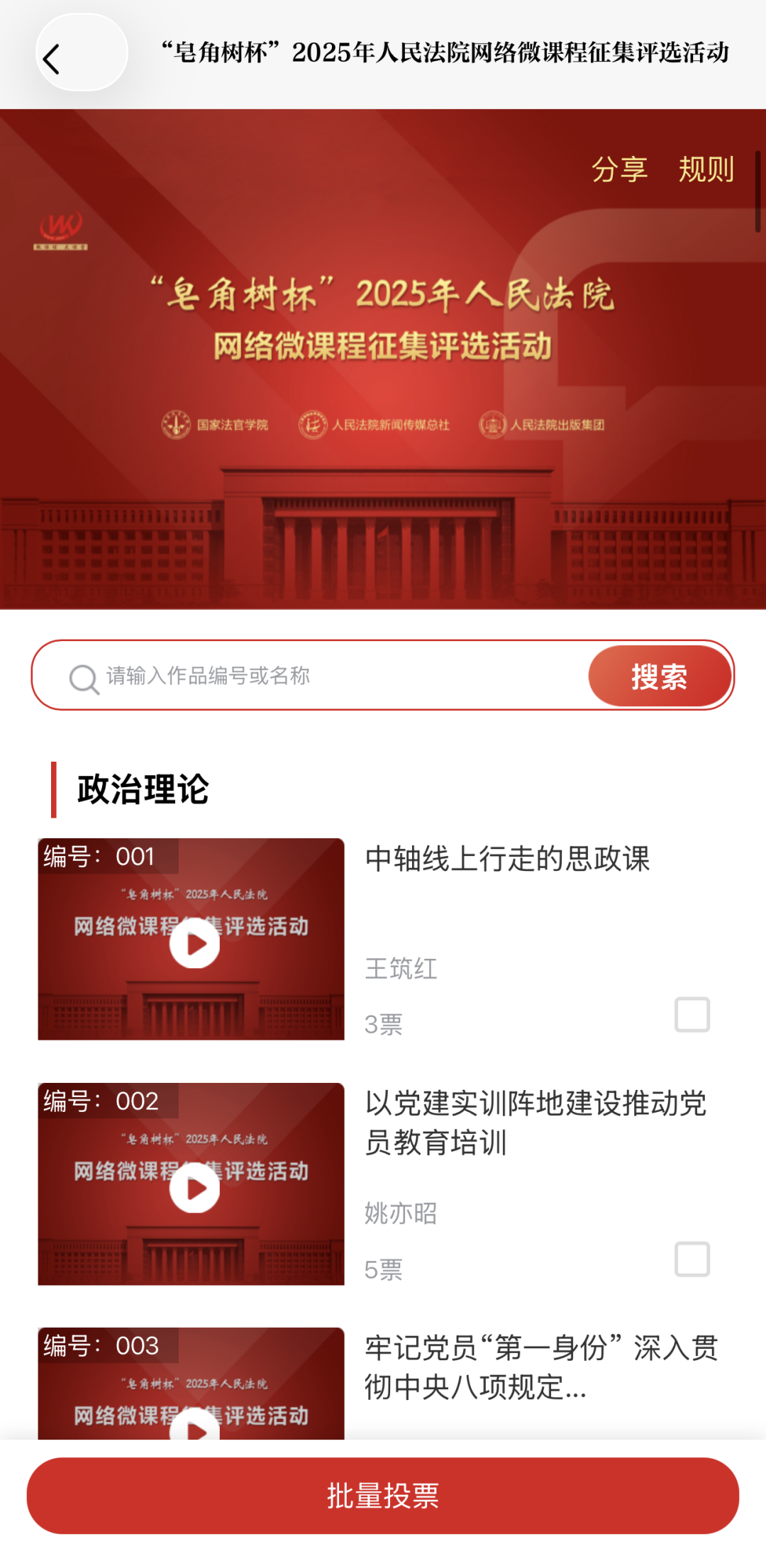766x1568 pixels.
Task: Tap 分享 to share this activity
Action: 619,169
